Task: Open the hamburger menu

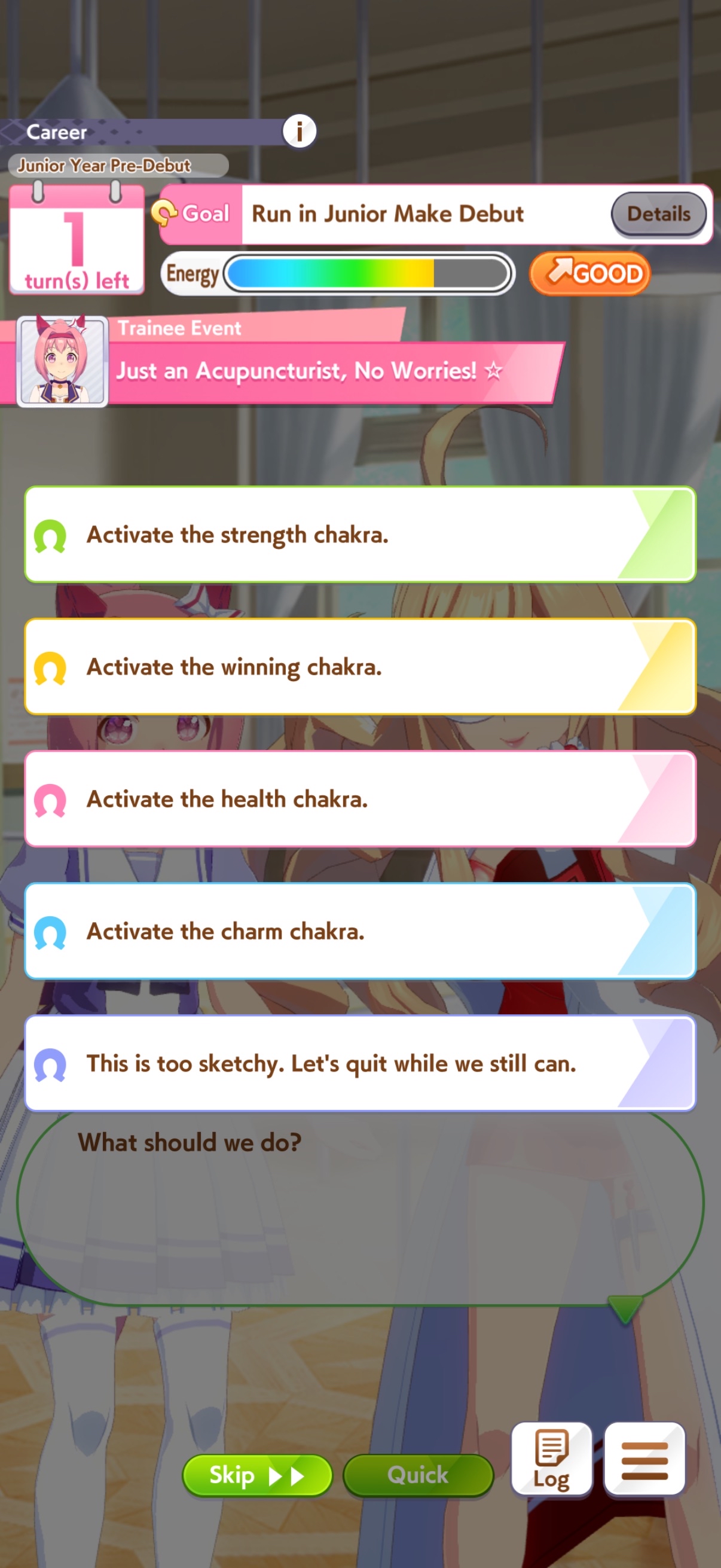Action: pos(644,1459)
